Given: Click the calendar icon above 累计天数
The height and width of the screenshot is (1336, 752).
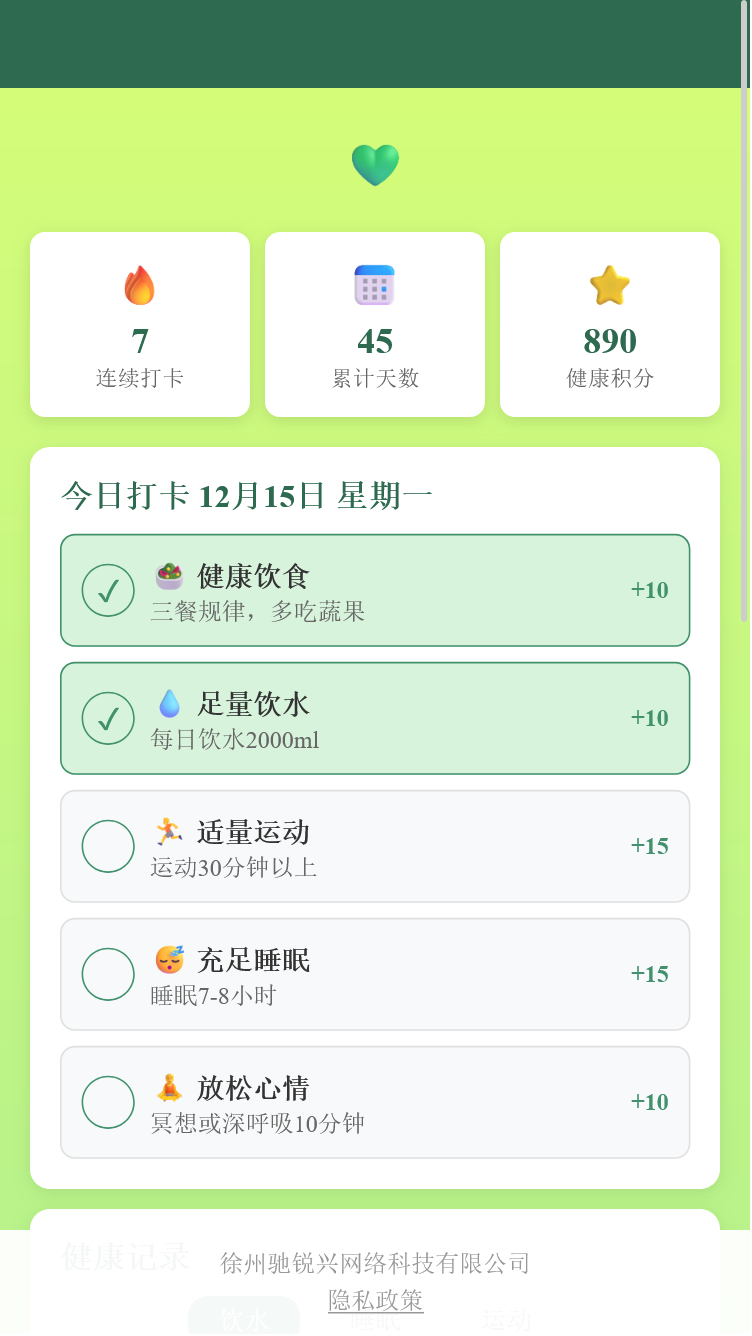Looking at the screenshot, I should [374, 284].
